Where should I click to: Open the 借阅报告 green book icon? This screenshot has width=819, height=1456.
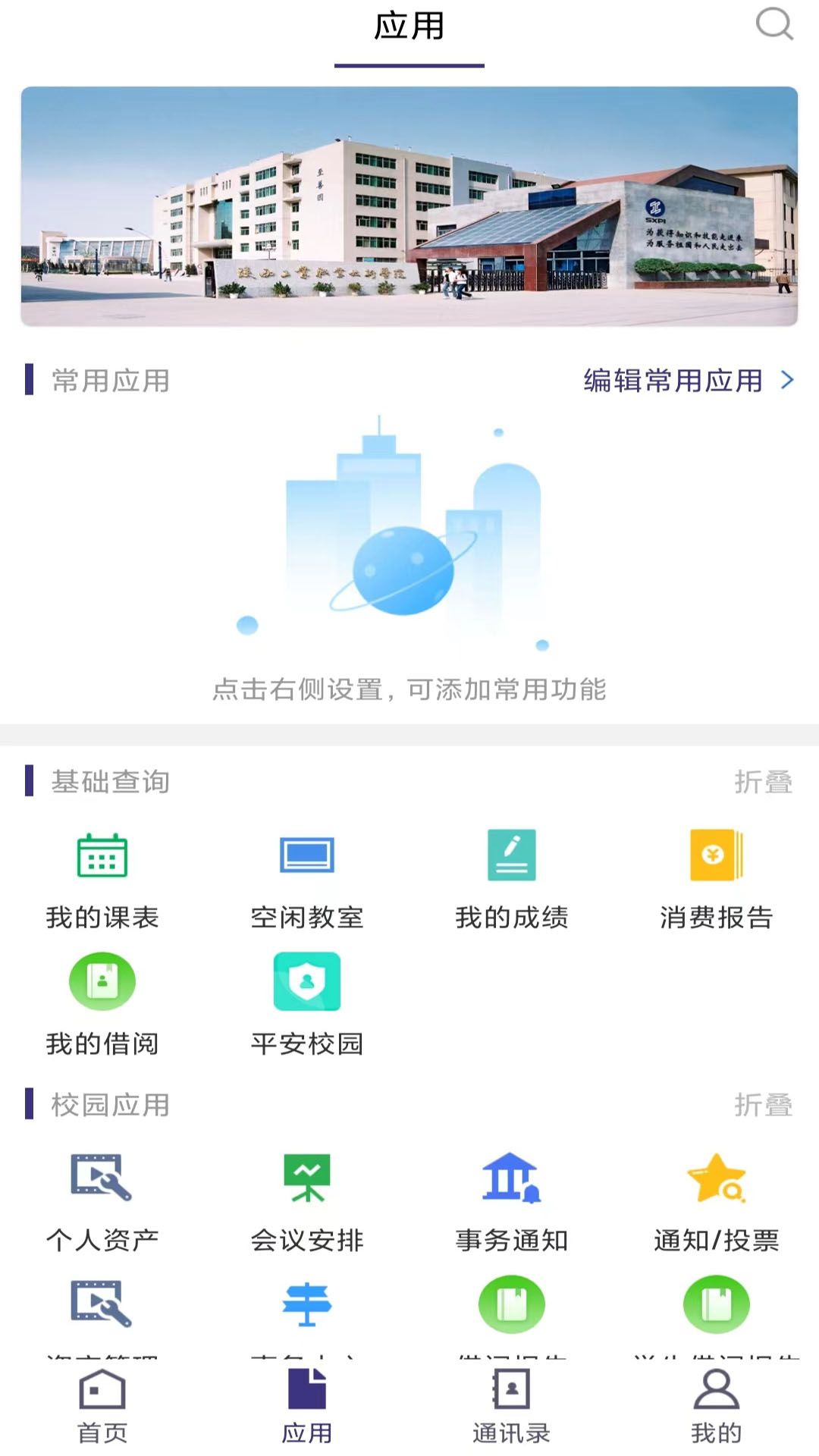click(512, 1303)
